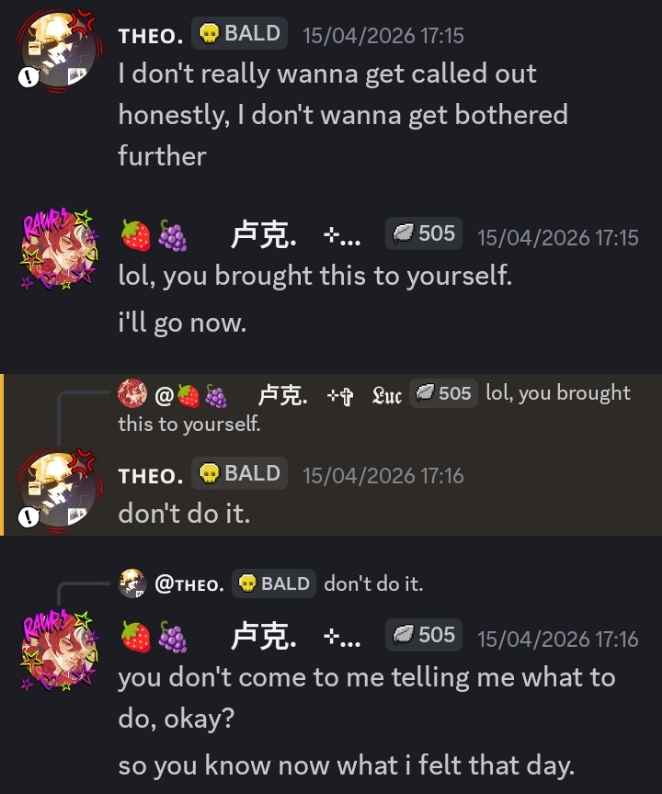Tap THEO's username above "don't do it."

(x=150, y=475)
